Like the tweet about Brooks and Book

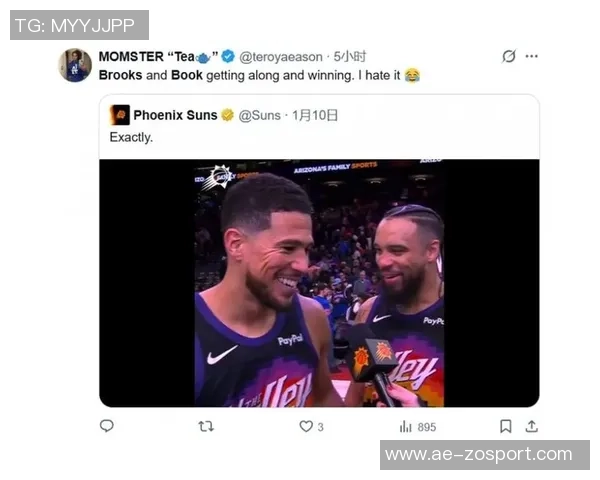306,426
